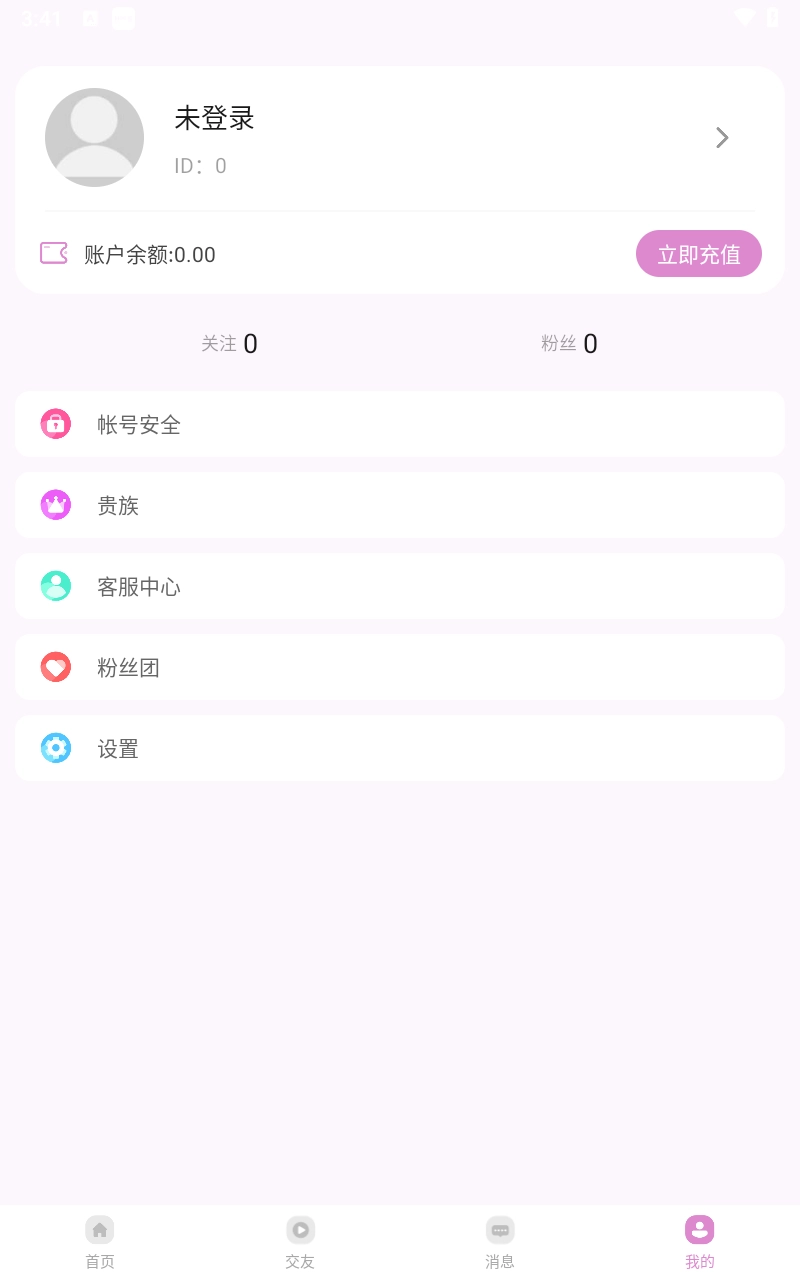Switch to the 消息 messages tab
The width and height of the screenshot is (800, 1280).
point(500,1242)
